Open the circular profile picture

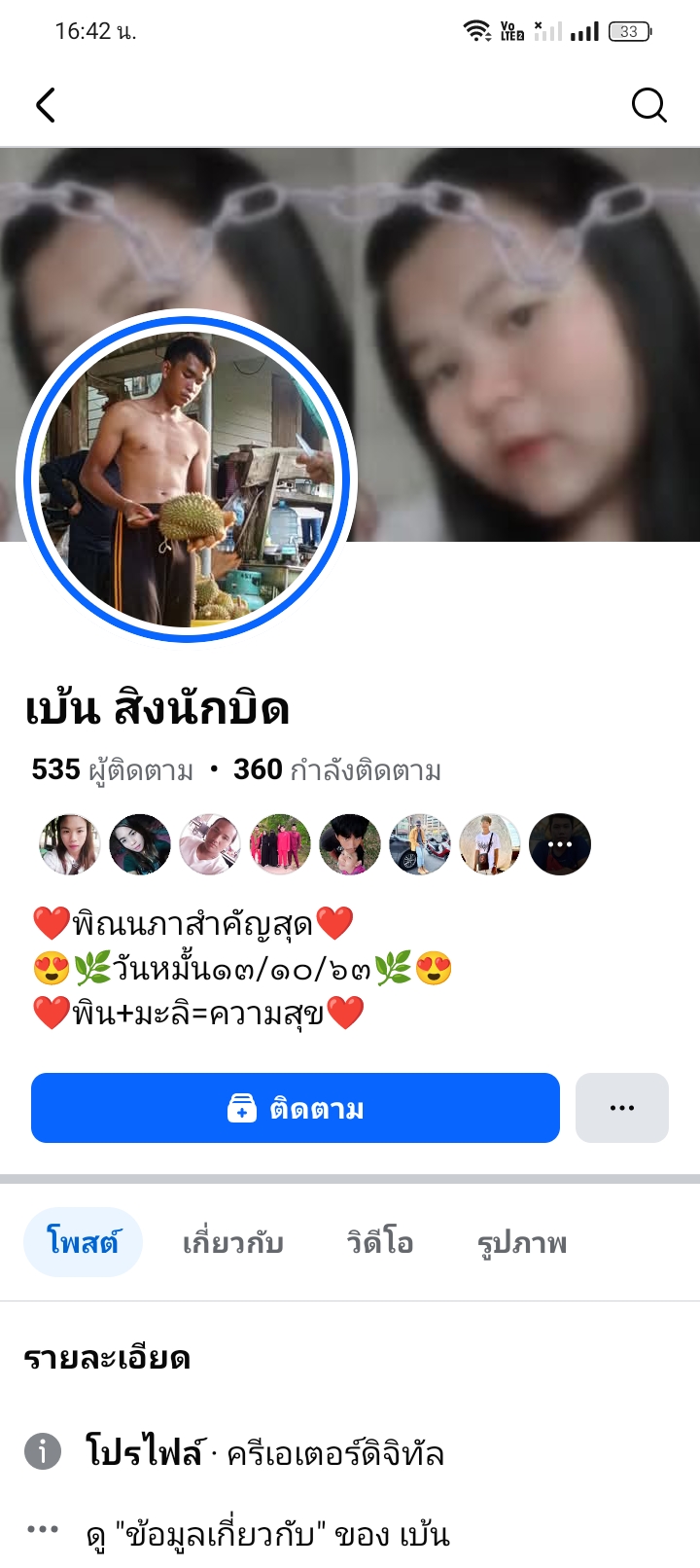pyautogui.click(x=187, y=478)
